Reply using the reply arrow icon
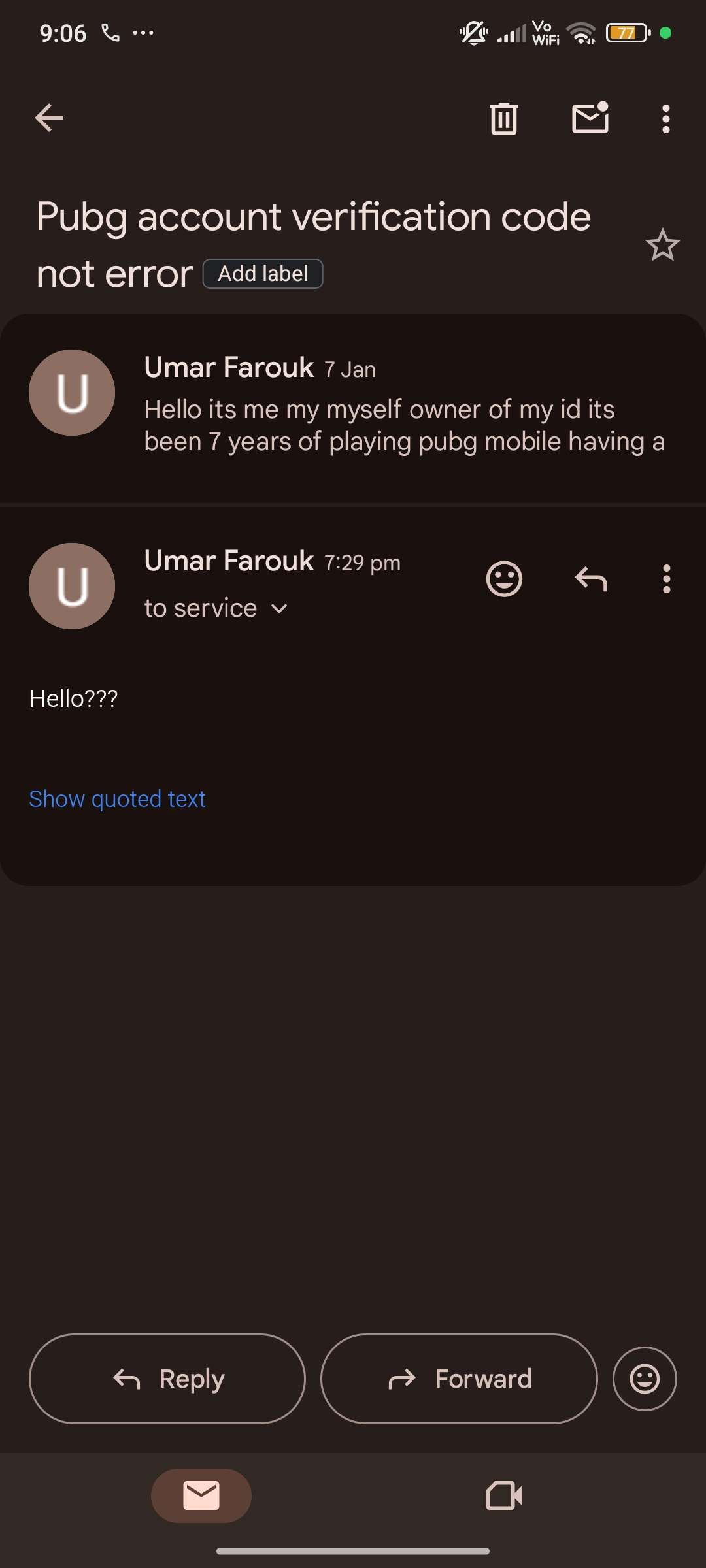Image resolution: width=706 pixels, height=1568 pixels. click(590, 579)
